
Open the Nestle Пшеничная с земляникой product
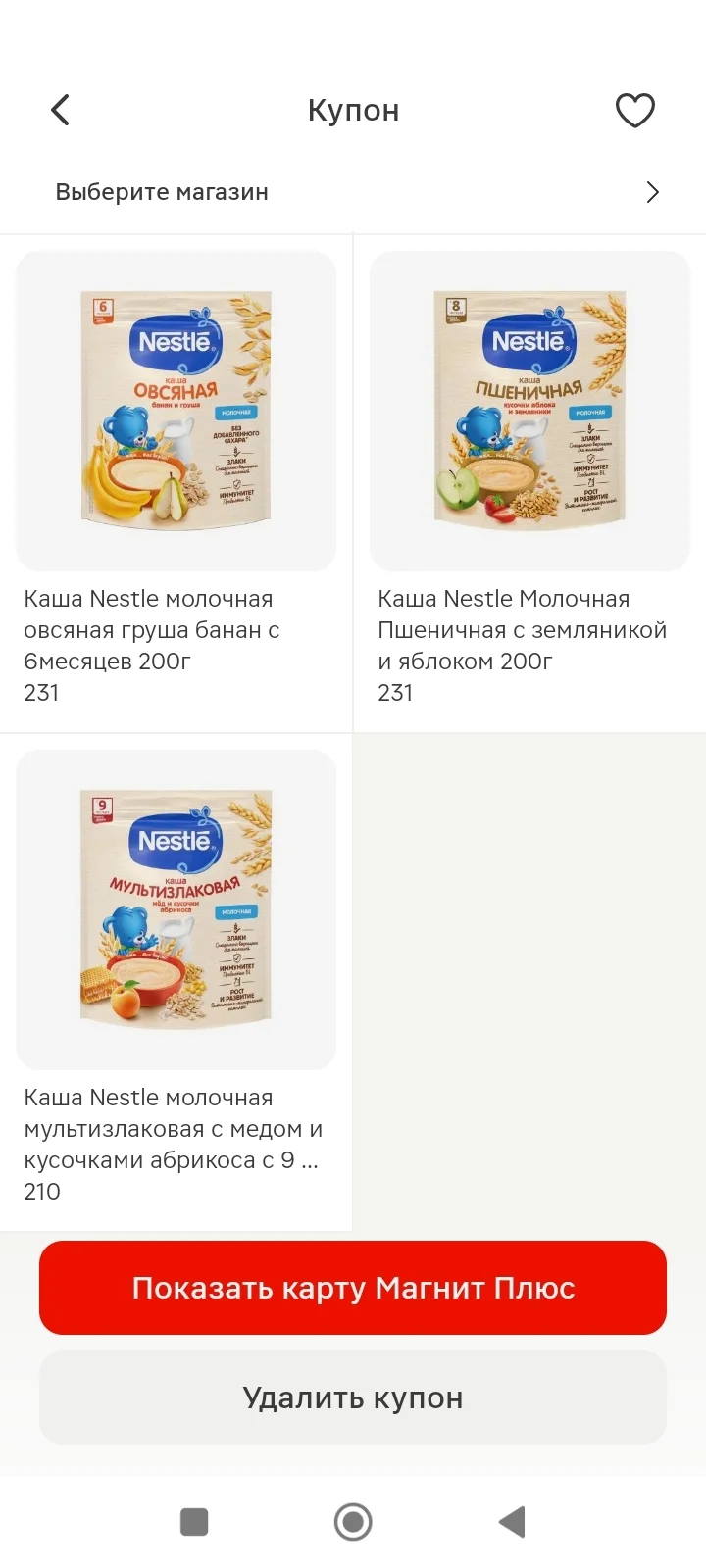529,484
